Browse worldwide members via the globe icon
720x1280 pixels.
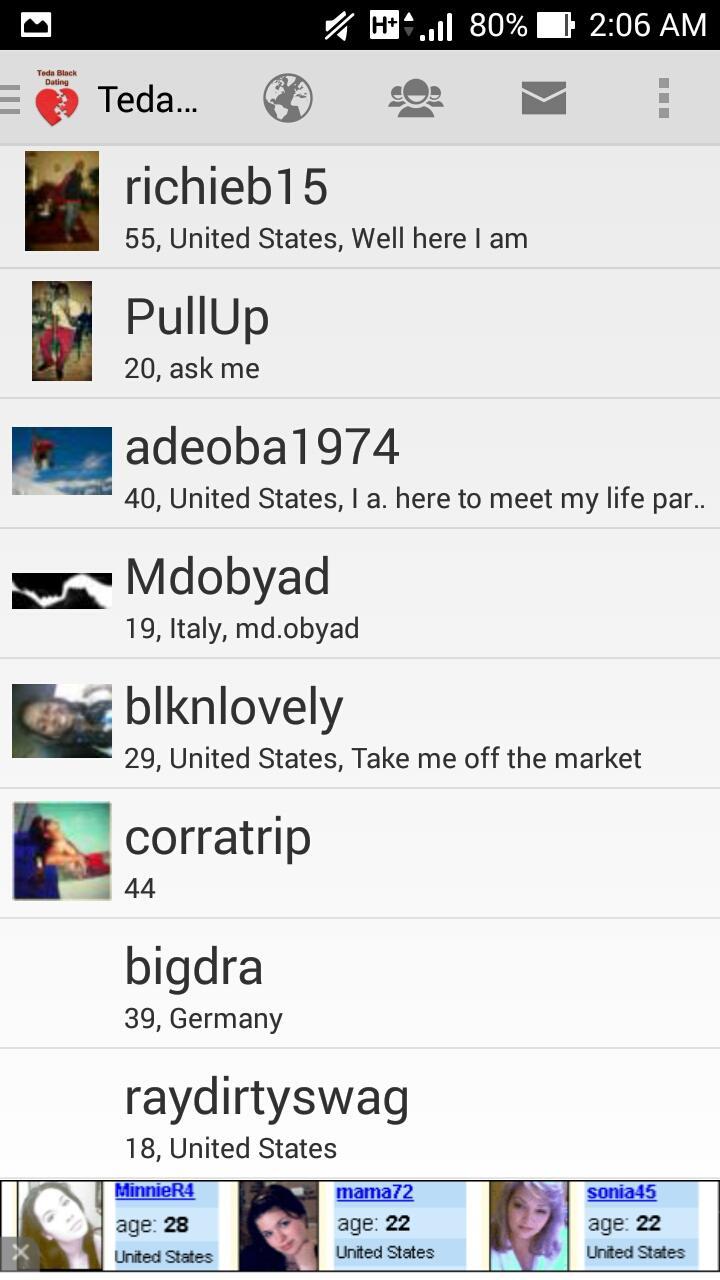pos(288,97)
